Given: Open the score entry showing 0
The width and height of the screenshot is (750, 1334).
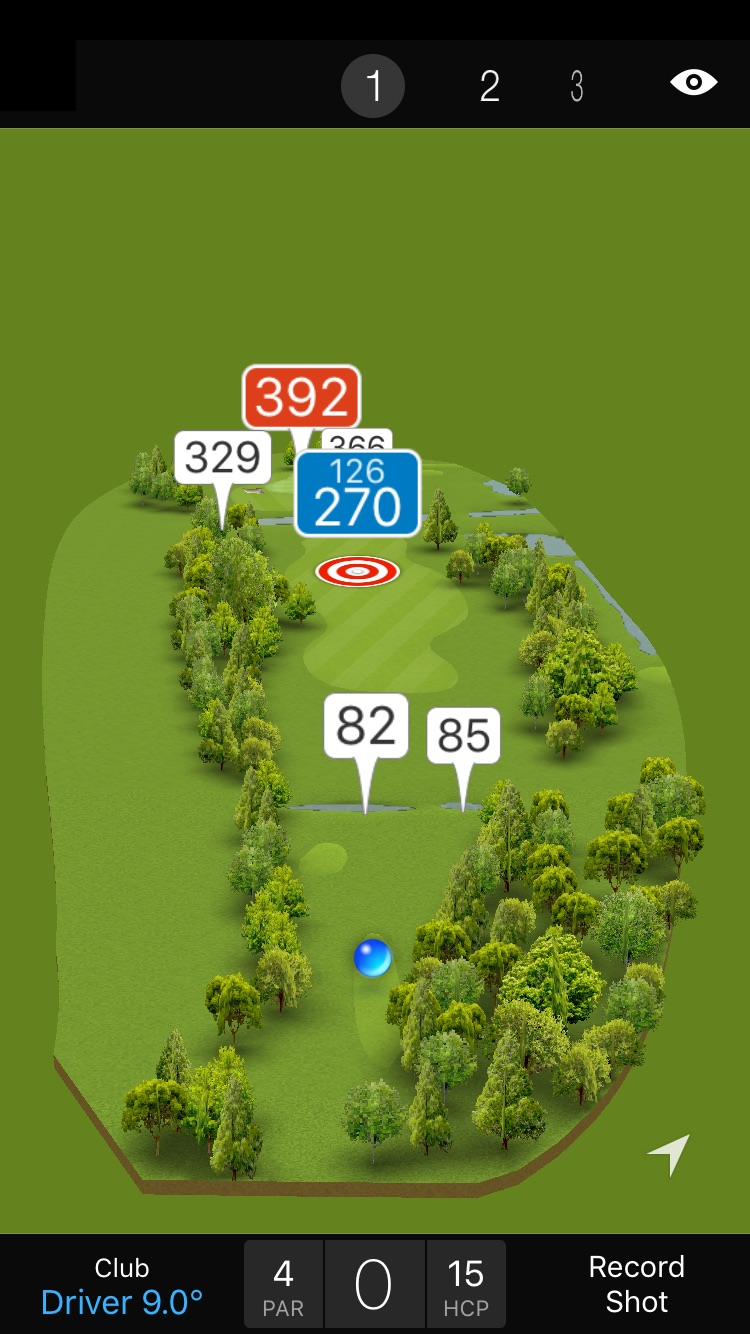Looking at the screenshot, I should click(374, 1285).
